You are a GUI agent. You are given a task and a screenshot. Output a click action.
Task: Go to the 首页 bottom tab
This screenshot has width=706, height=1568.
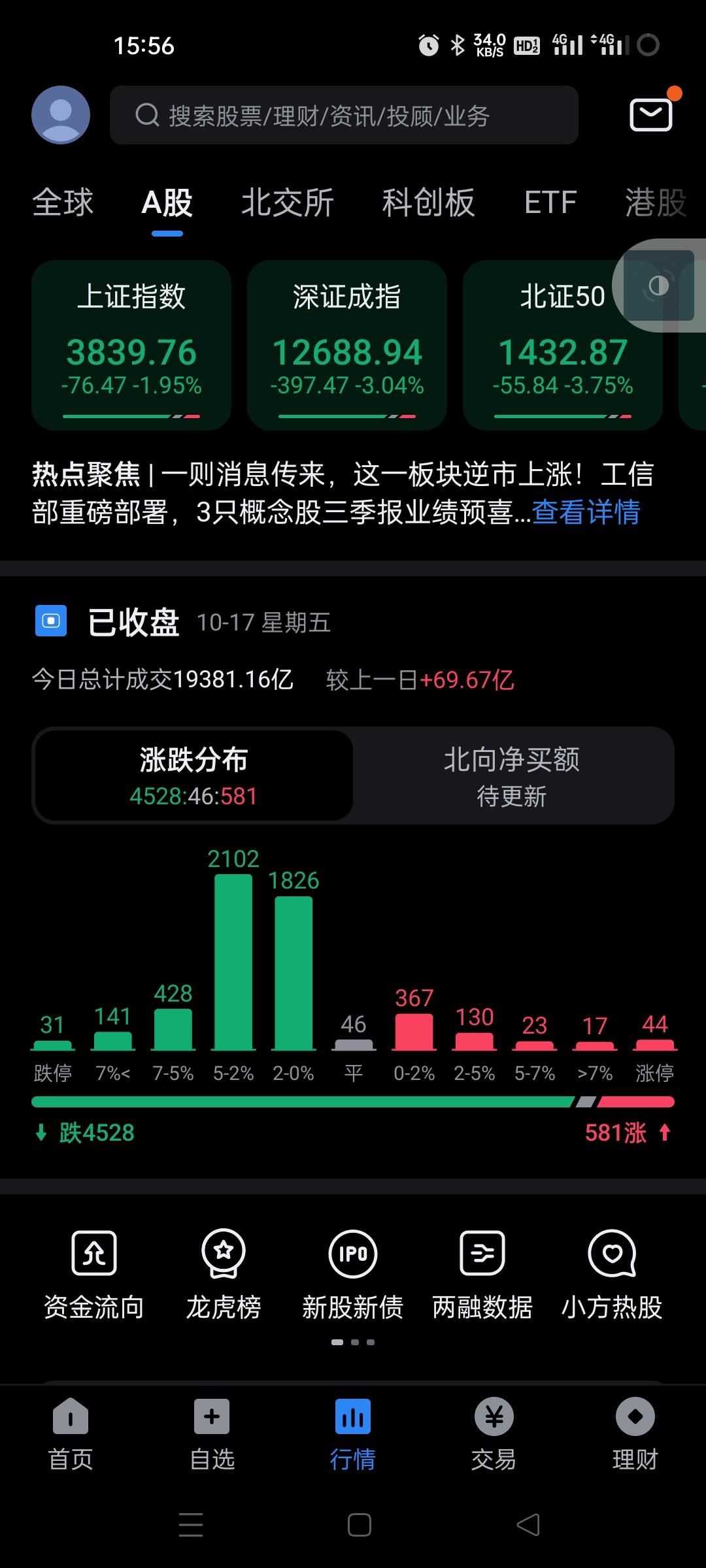[71, 1433]
